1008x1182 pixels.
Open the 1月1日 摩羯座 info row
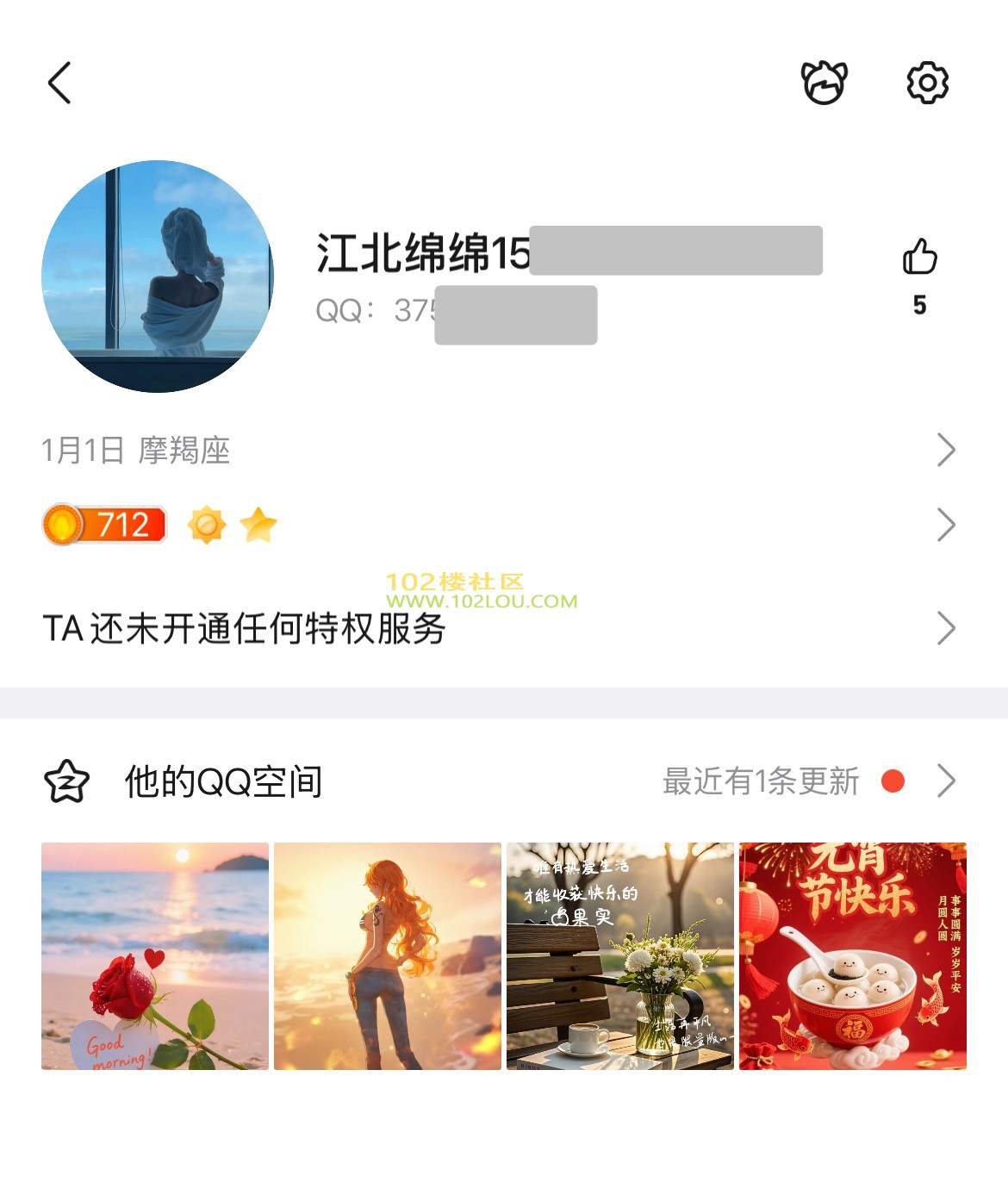pyautogui.click(x=500, y=450)
